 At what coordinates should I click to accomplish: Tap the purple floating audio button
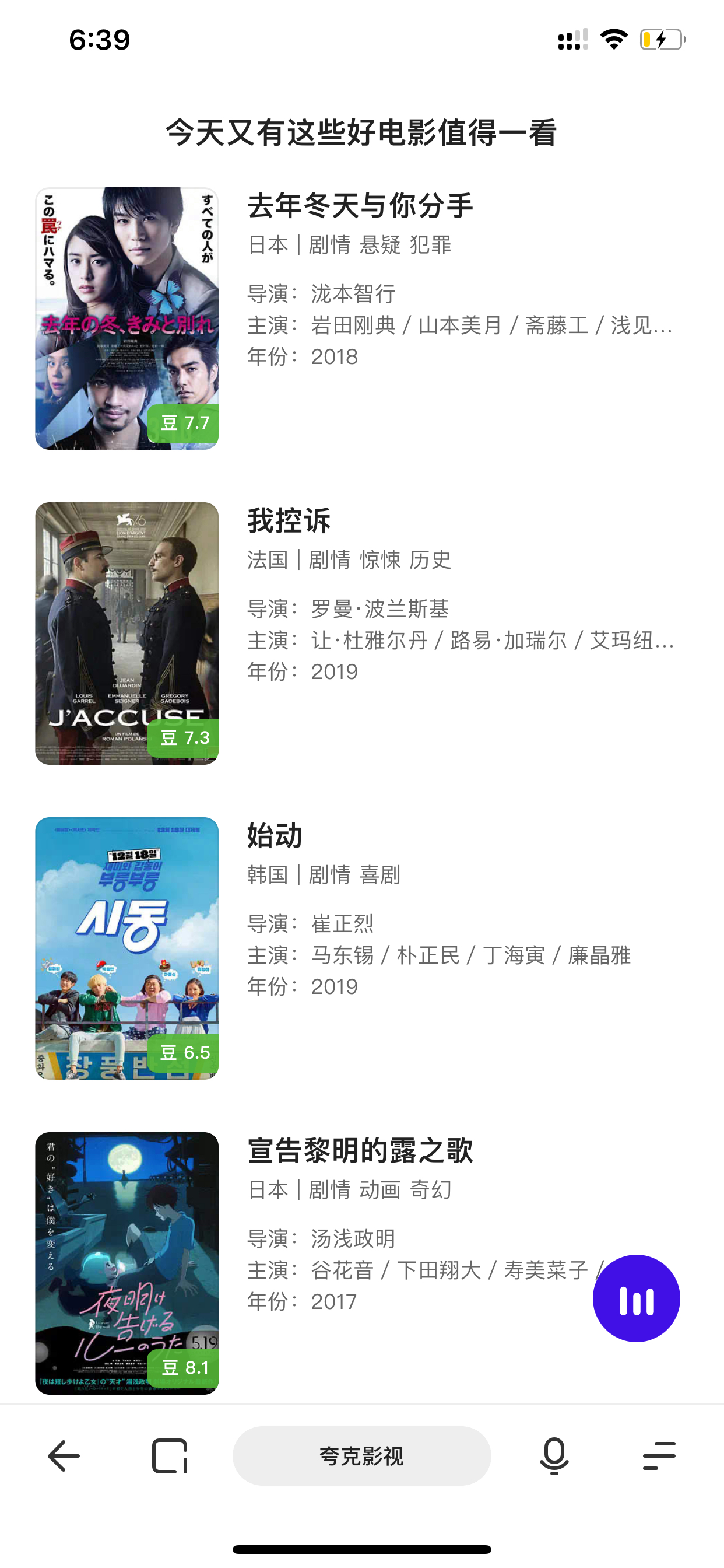(637, 1298)
